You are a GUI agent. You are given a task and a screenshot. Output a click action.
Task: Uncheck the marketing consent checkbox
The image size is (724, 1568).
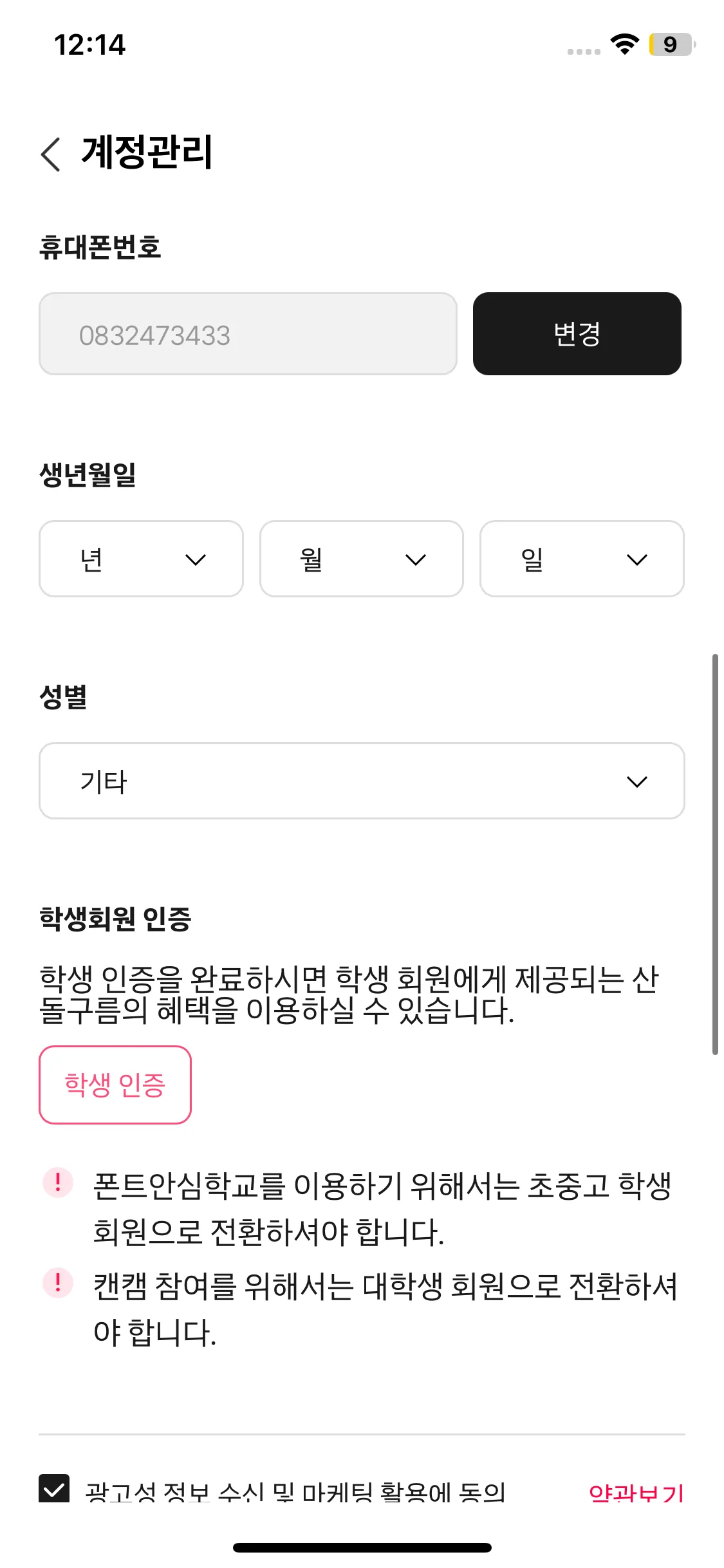[54, 1489]
